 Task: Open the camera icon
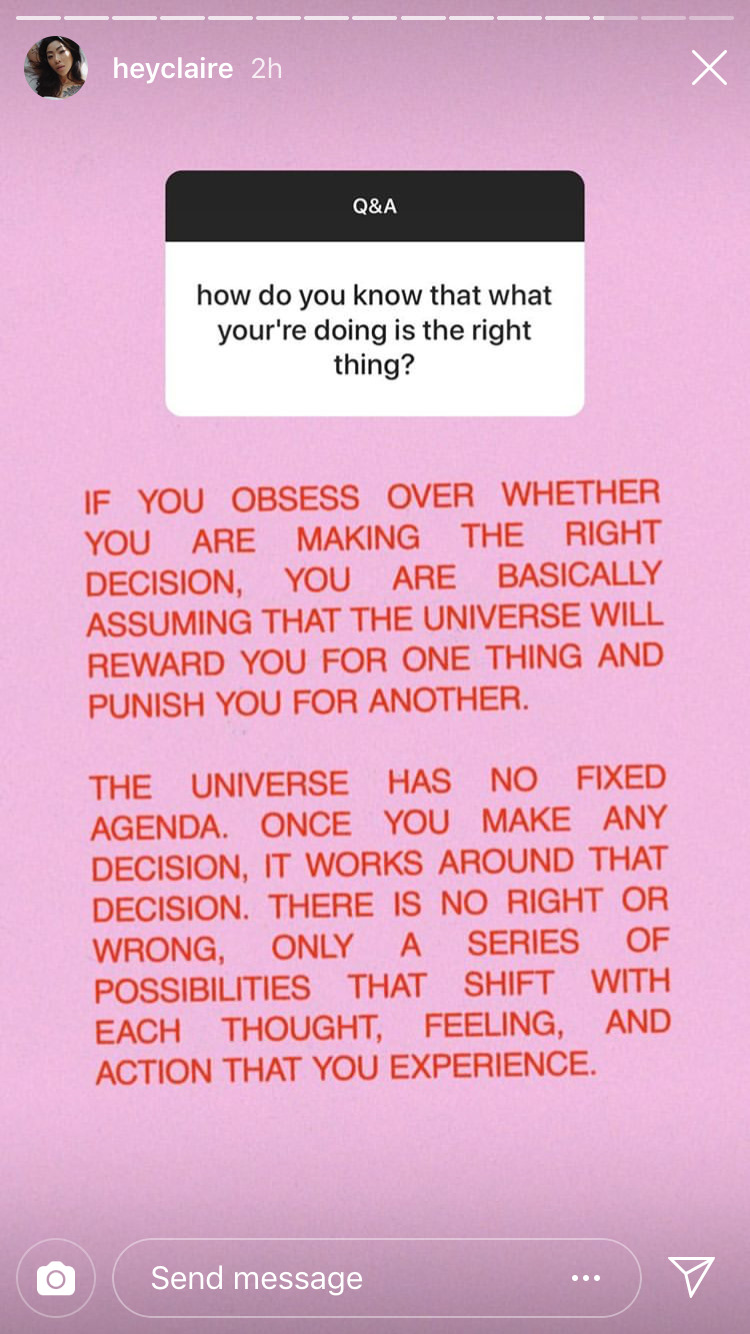(x=56, y=1278)
